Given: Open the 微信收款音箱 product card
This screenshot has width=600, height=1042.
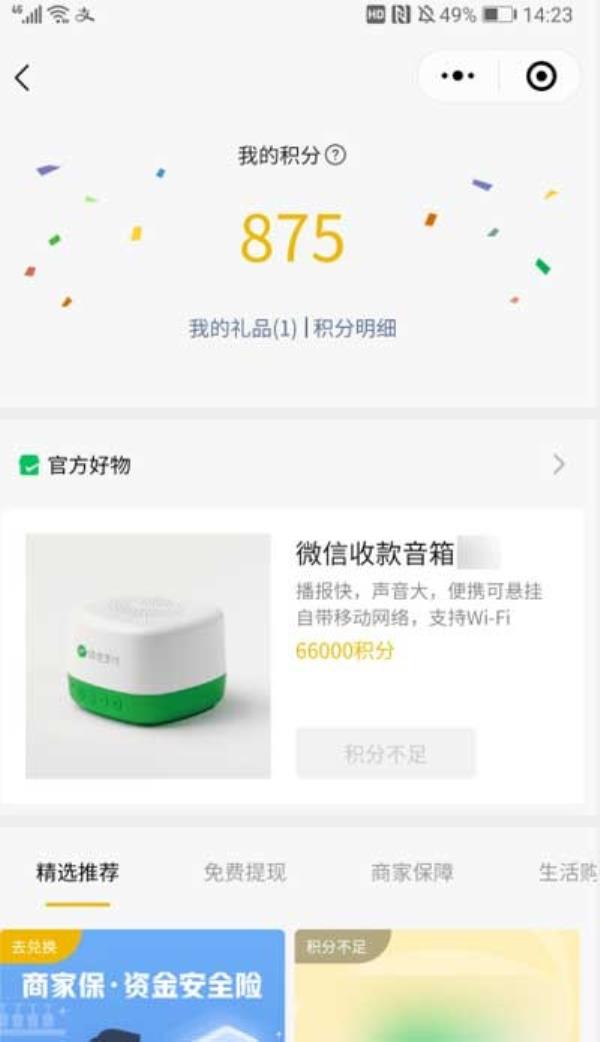Looking at the screenshot, I should (x=292, y=656).
